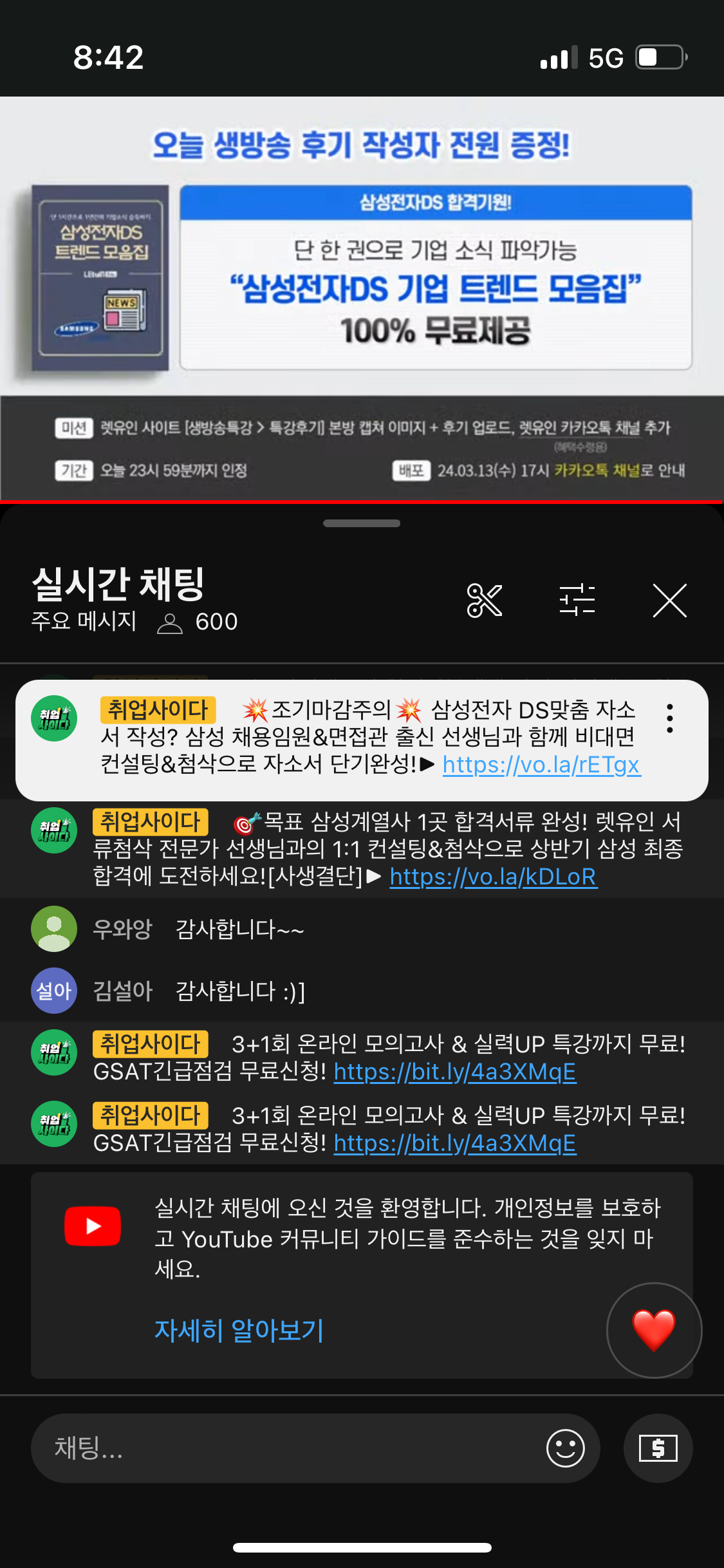Open the pinned message's three-dot menu
The width and height of the screenshot is (724, 1568).
click(x=670, y=718)
